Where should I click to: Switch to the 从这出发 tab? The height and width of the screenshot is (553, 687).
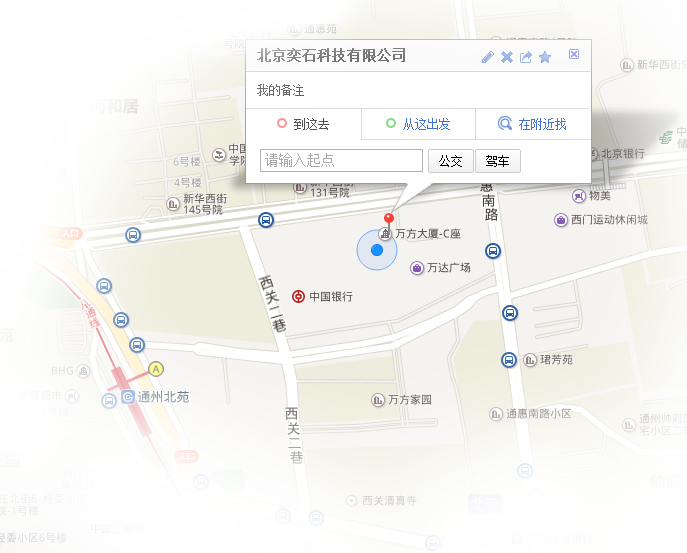[418, 125]
